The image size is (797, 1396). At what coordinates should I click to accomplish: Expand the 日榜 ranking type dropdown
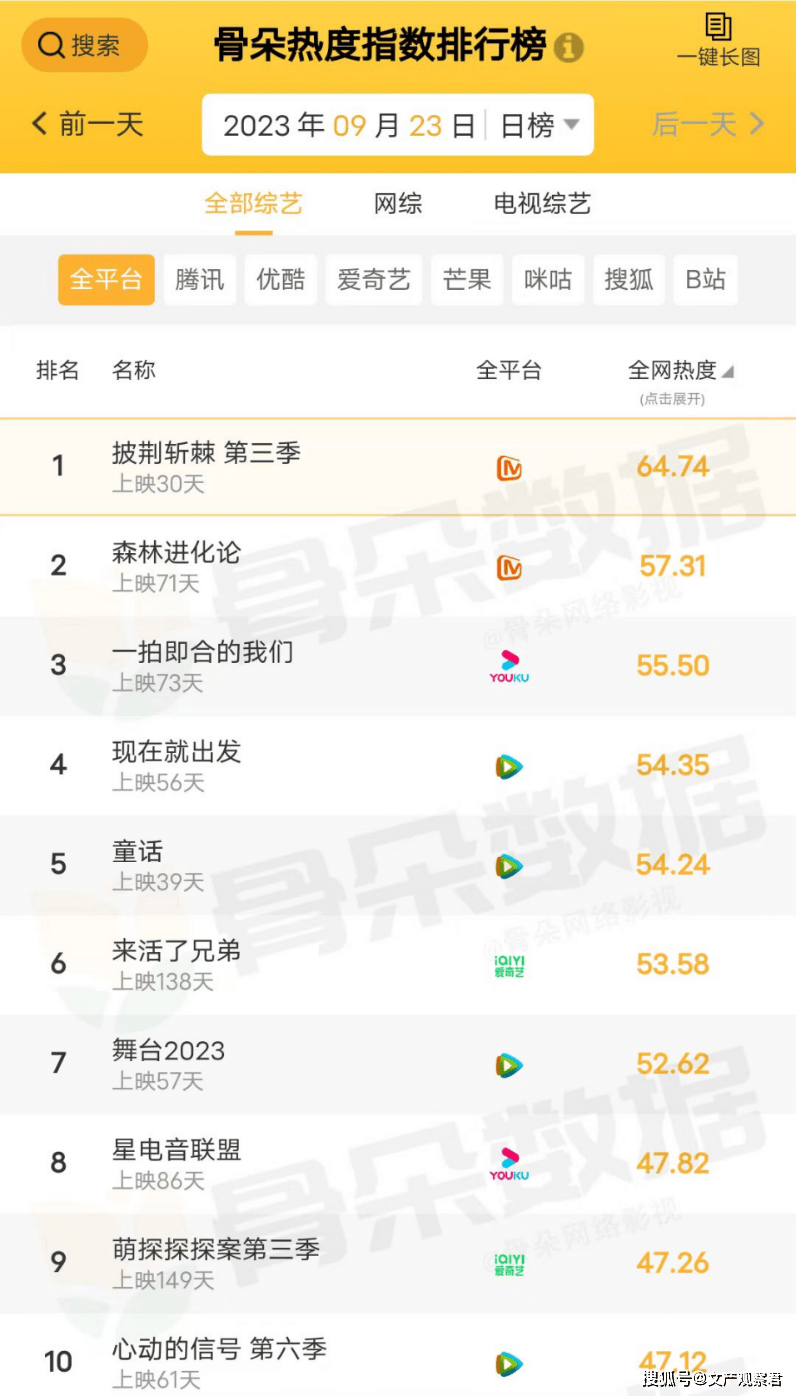(x=540, y=125)
